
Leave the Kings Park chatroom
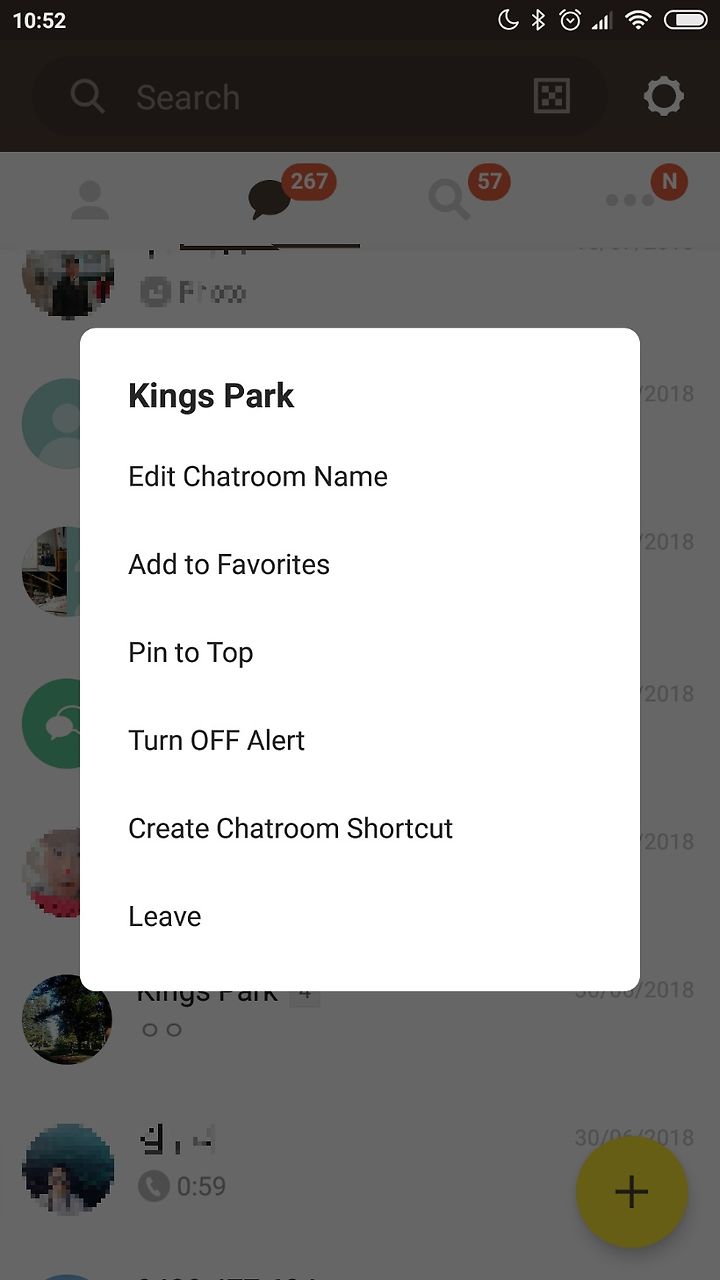point(360,916)
